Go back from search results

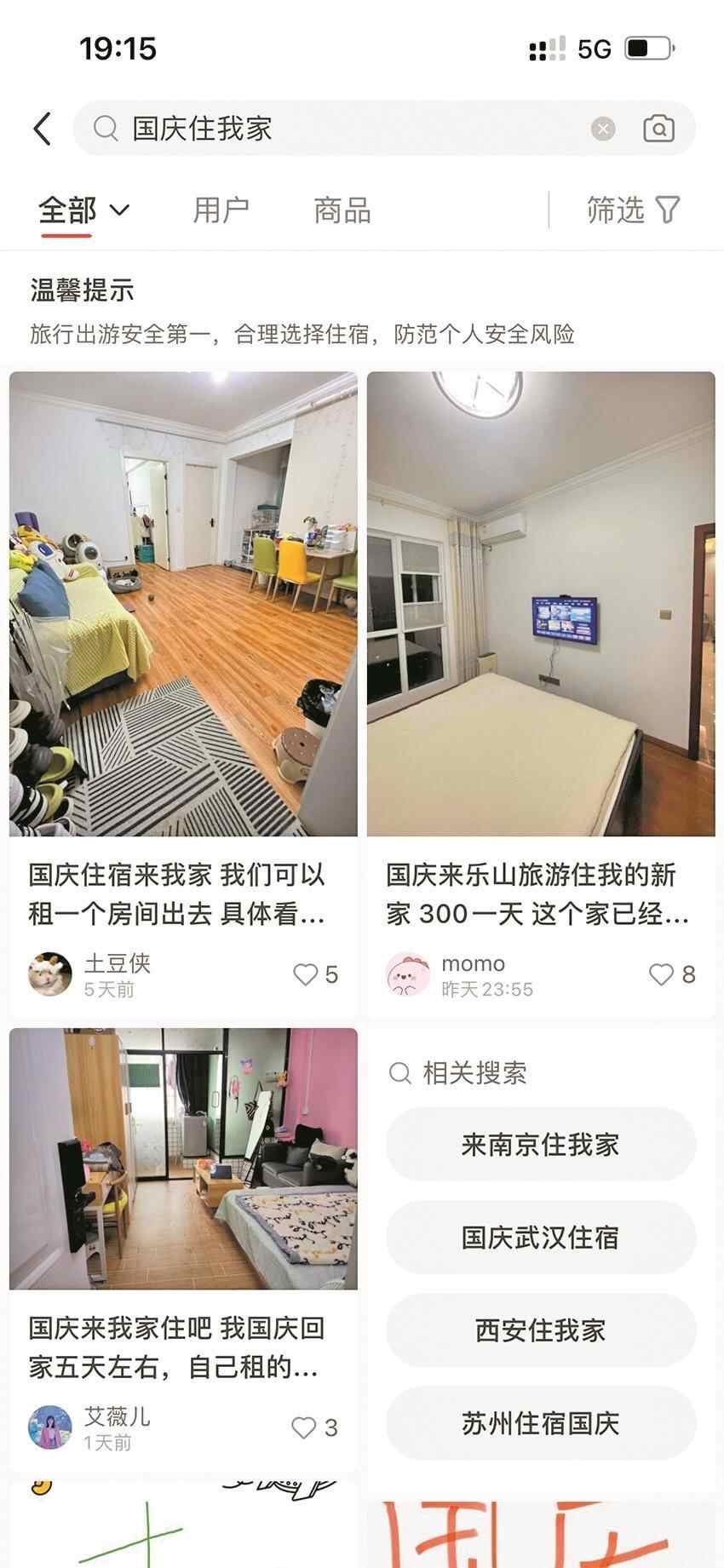(x=43, y=129)
